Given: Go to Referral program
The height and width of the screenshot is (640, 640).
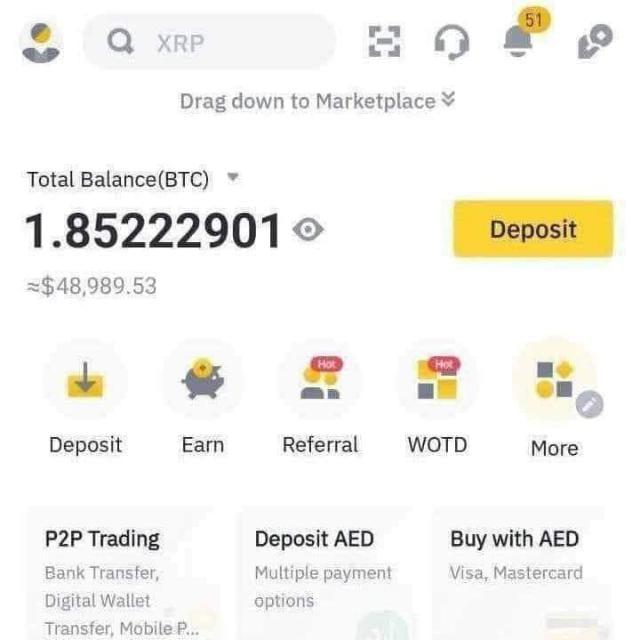Looking at the screenshot, I should pyautogui.click(x=320, y=381).
